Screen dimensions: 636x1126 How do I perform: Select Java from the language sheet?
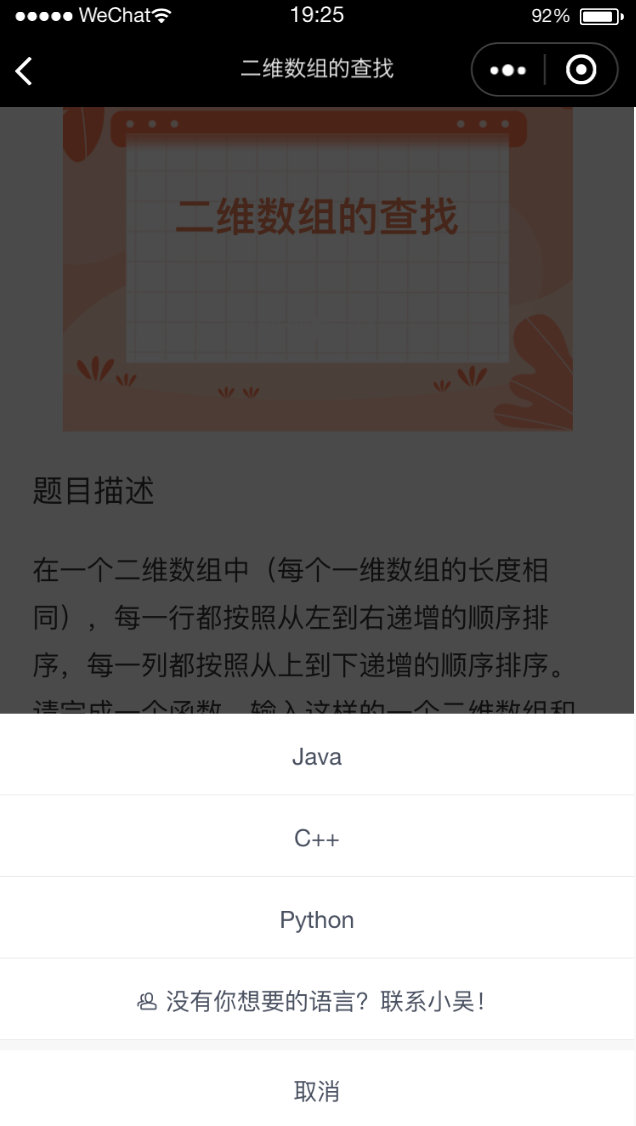pos(317,757)
